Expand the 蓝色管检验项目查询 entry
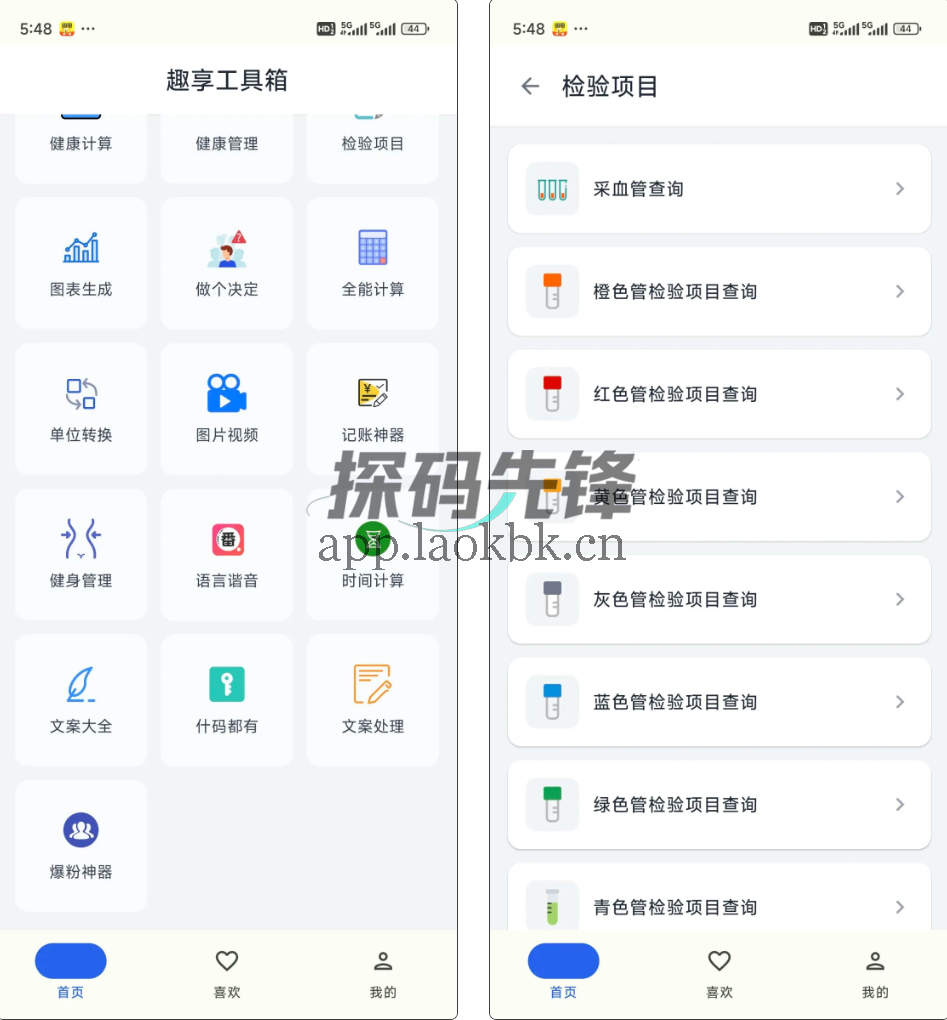Viewport: 947px width, 1020px height. point(719,702)
